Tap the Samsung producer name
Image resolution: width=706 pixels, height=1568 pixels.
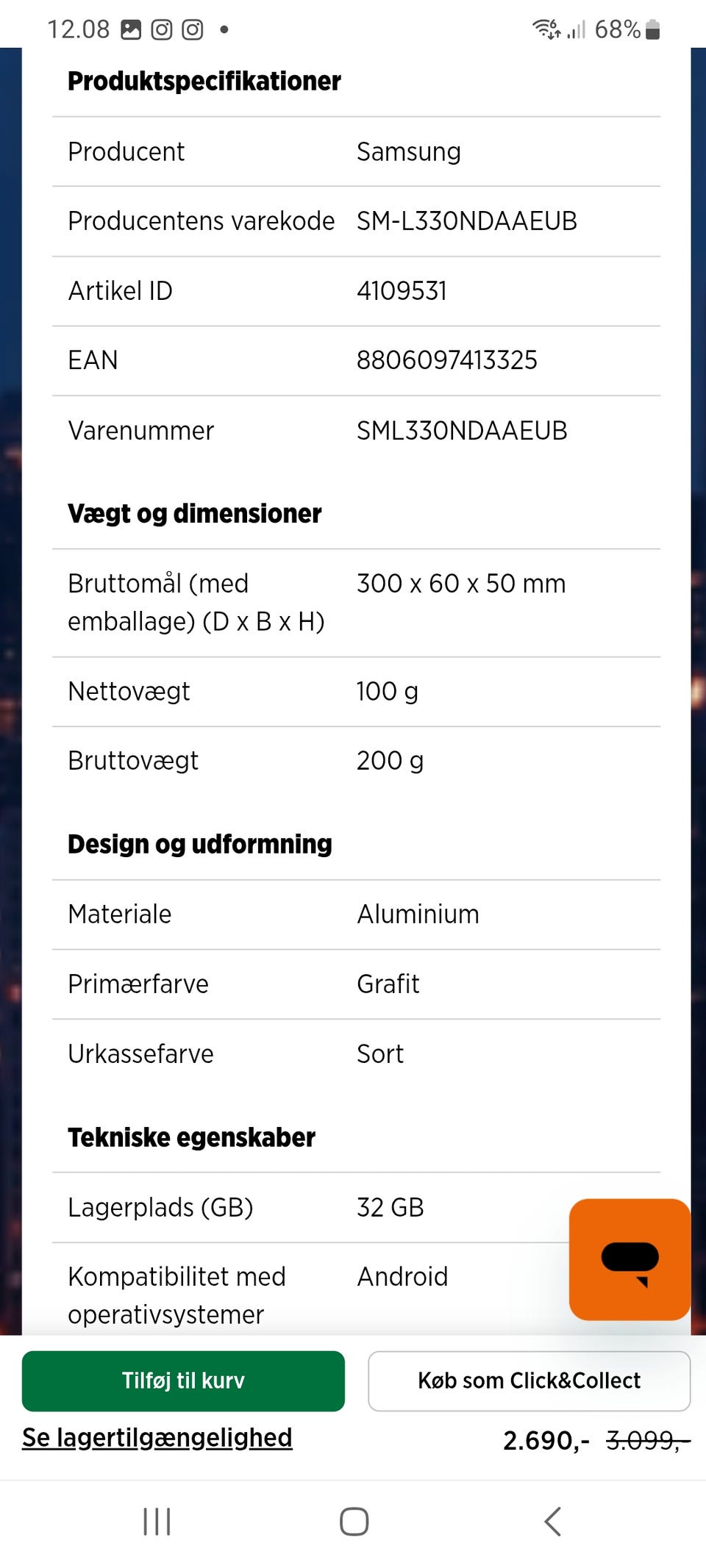point(409,151)
